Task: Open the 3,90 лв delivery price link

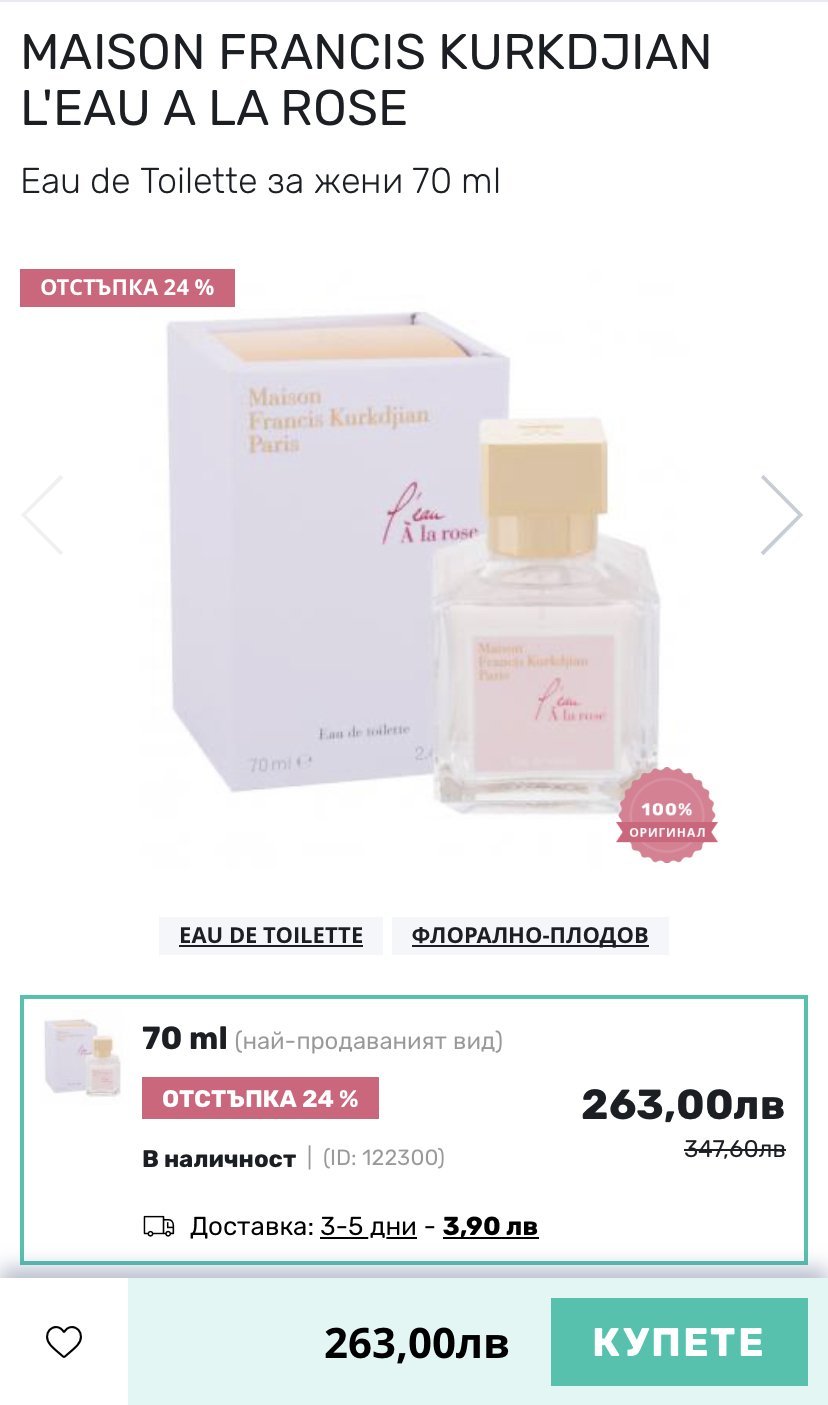Action: point(490,1226)
